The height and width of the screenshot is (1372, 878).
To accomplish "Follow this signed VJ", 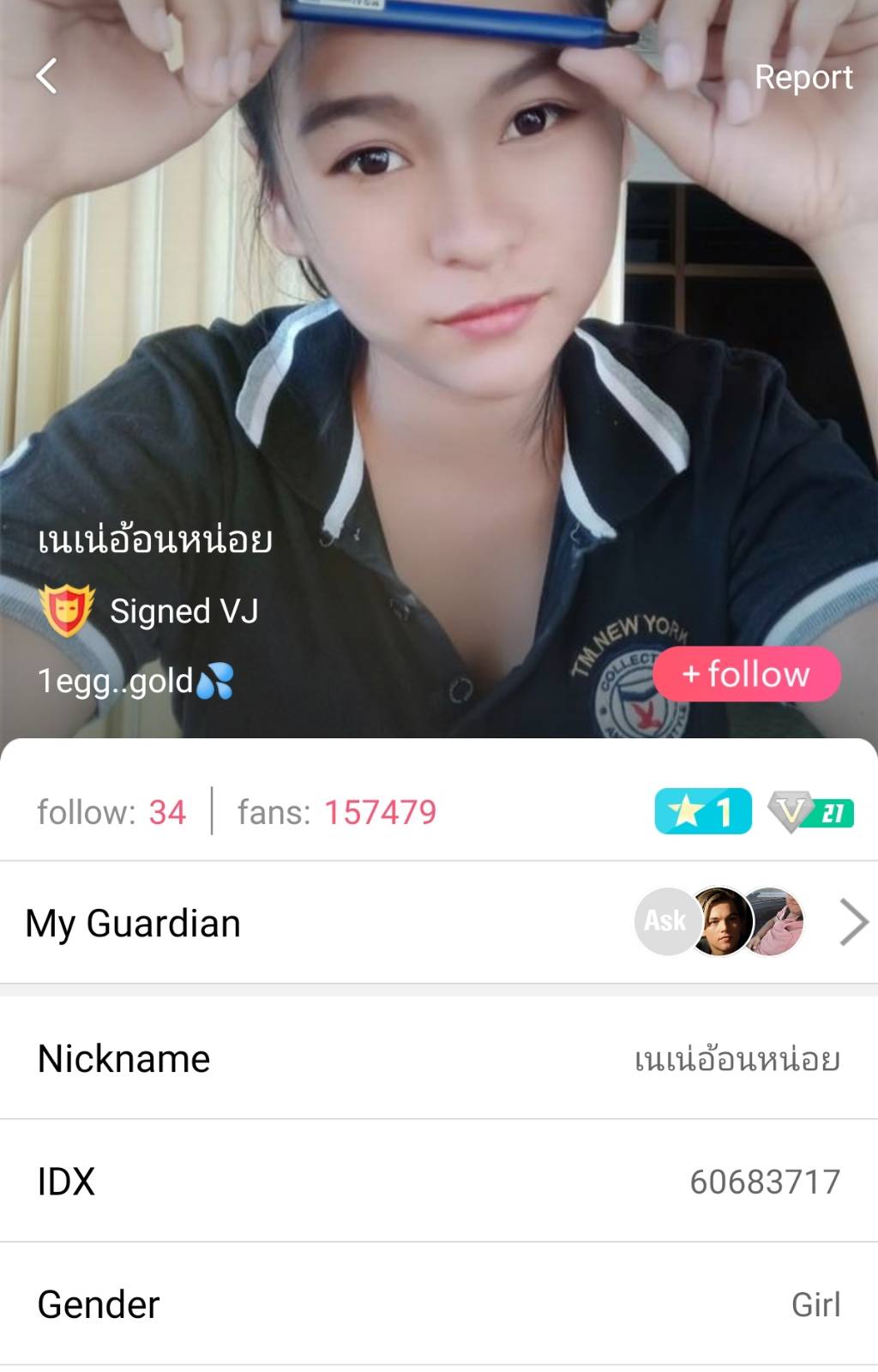I will (746, 674).
